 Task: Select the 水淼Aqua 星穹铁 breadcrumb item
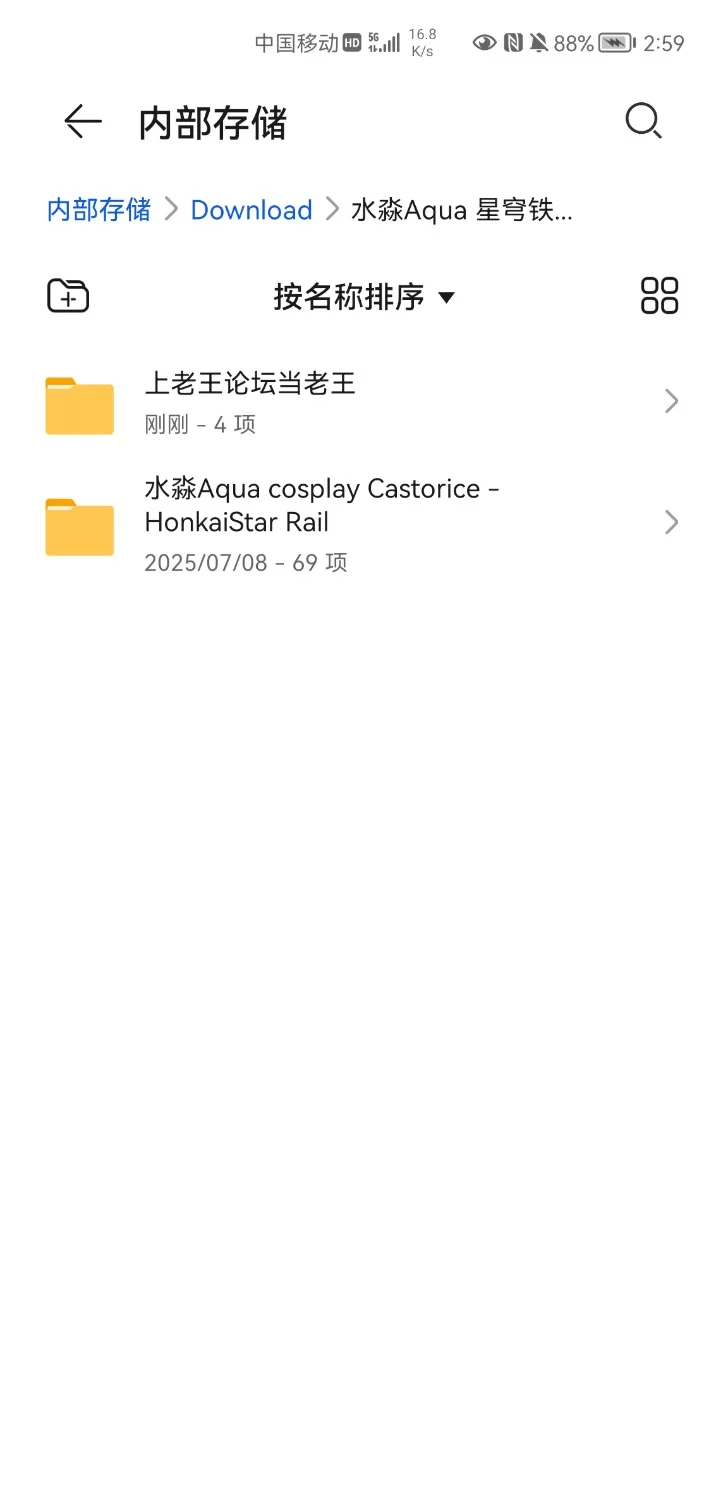[460, 209]
